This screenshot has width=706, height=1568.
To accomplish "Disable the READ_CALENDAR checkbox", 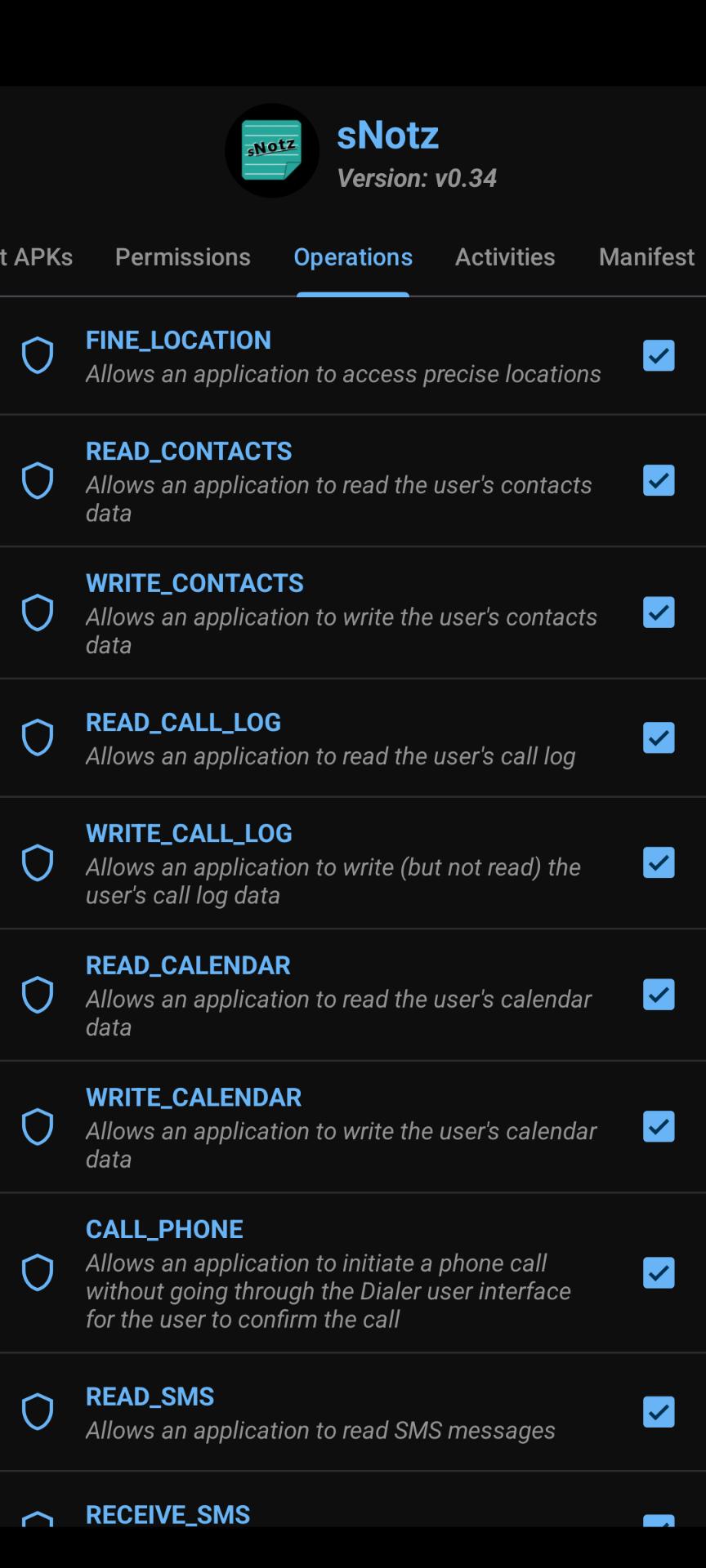I will click(658, 995).
